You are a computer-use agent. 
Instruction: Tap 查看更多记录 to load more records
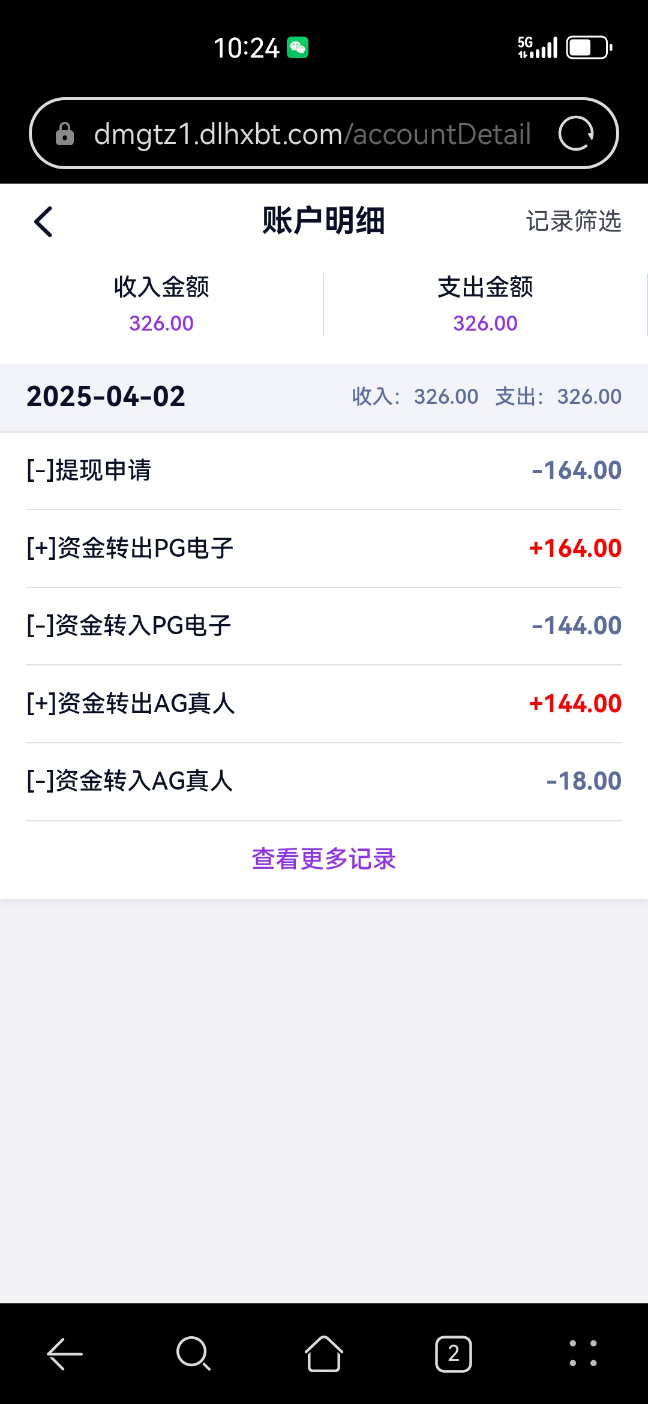[323, 859]
